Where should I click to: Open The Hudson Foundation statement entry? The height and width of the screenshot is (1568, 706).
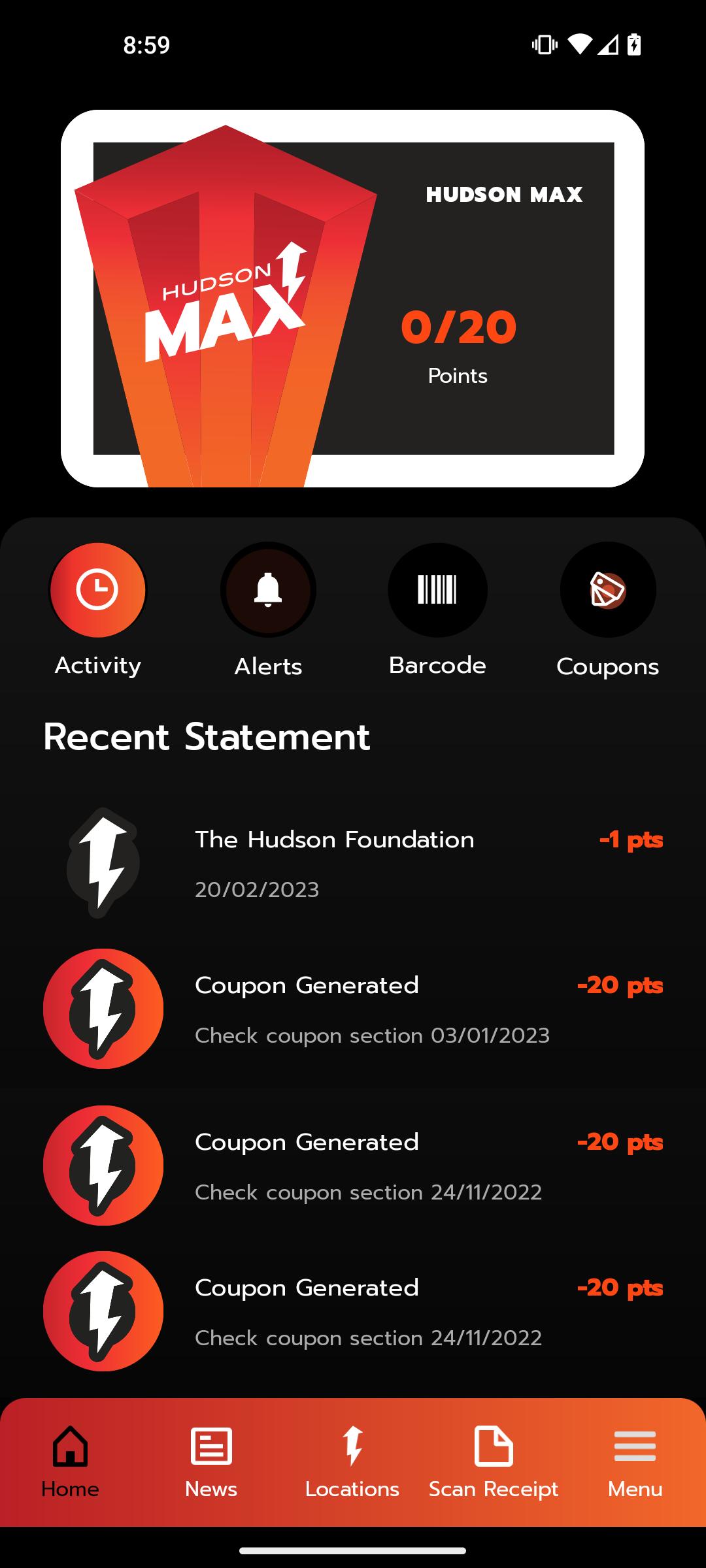coord(353,864)
